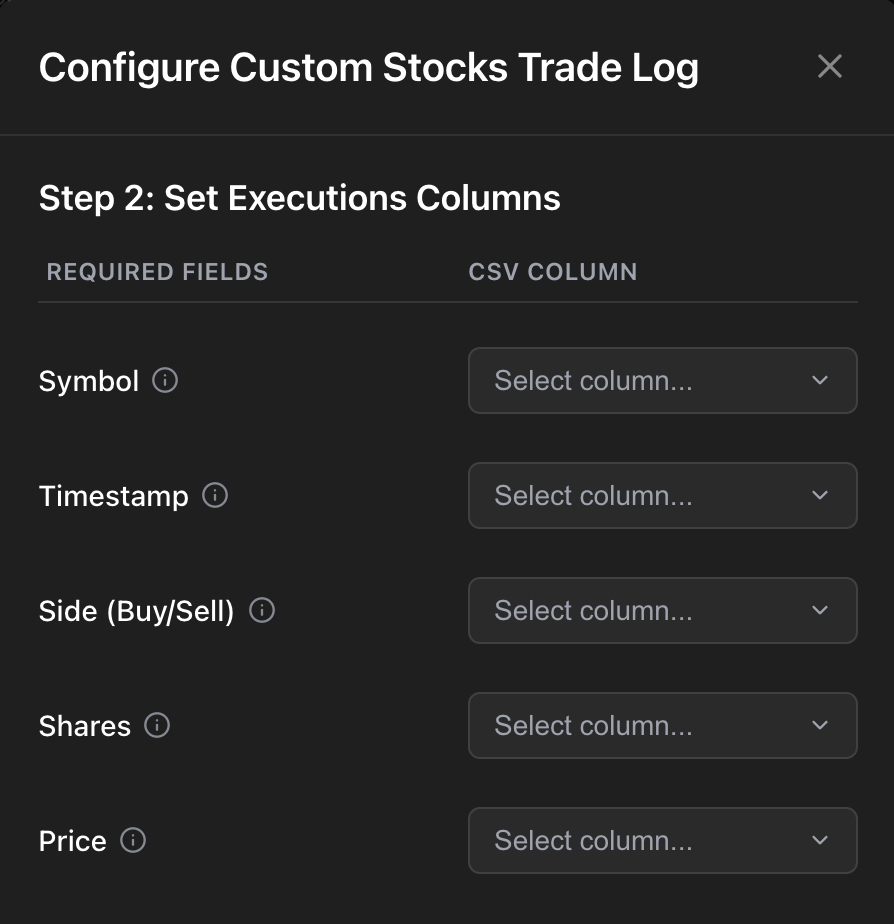
Task: Open the Timestamp column selector
Action: point(662,495)
